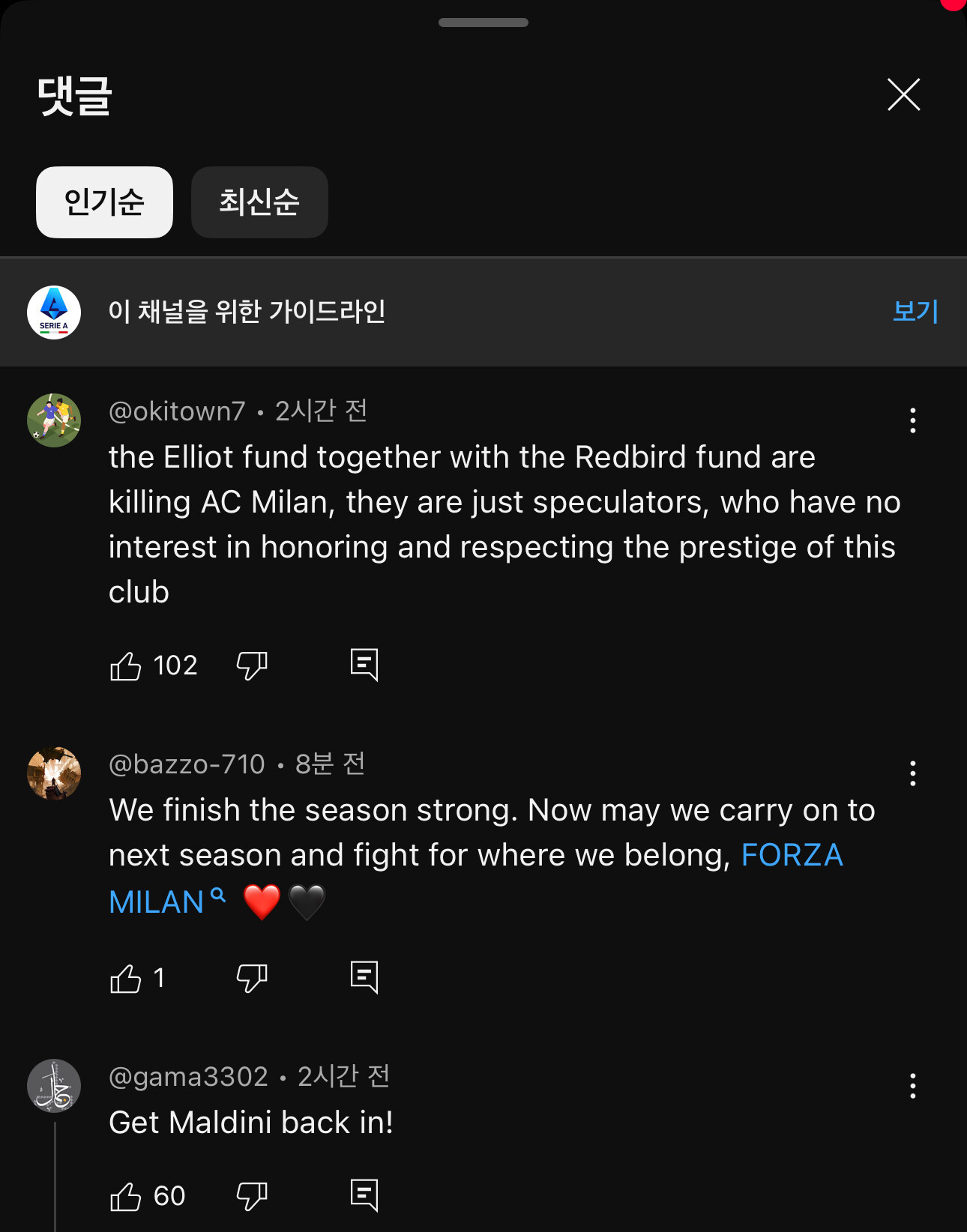Close the comments panel

point(903,95)
